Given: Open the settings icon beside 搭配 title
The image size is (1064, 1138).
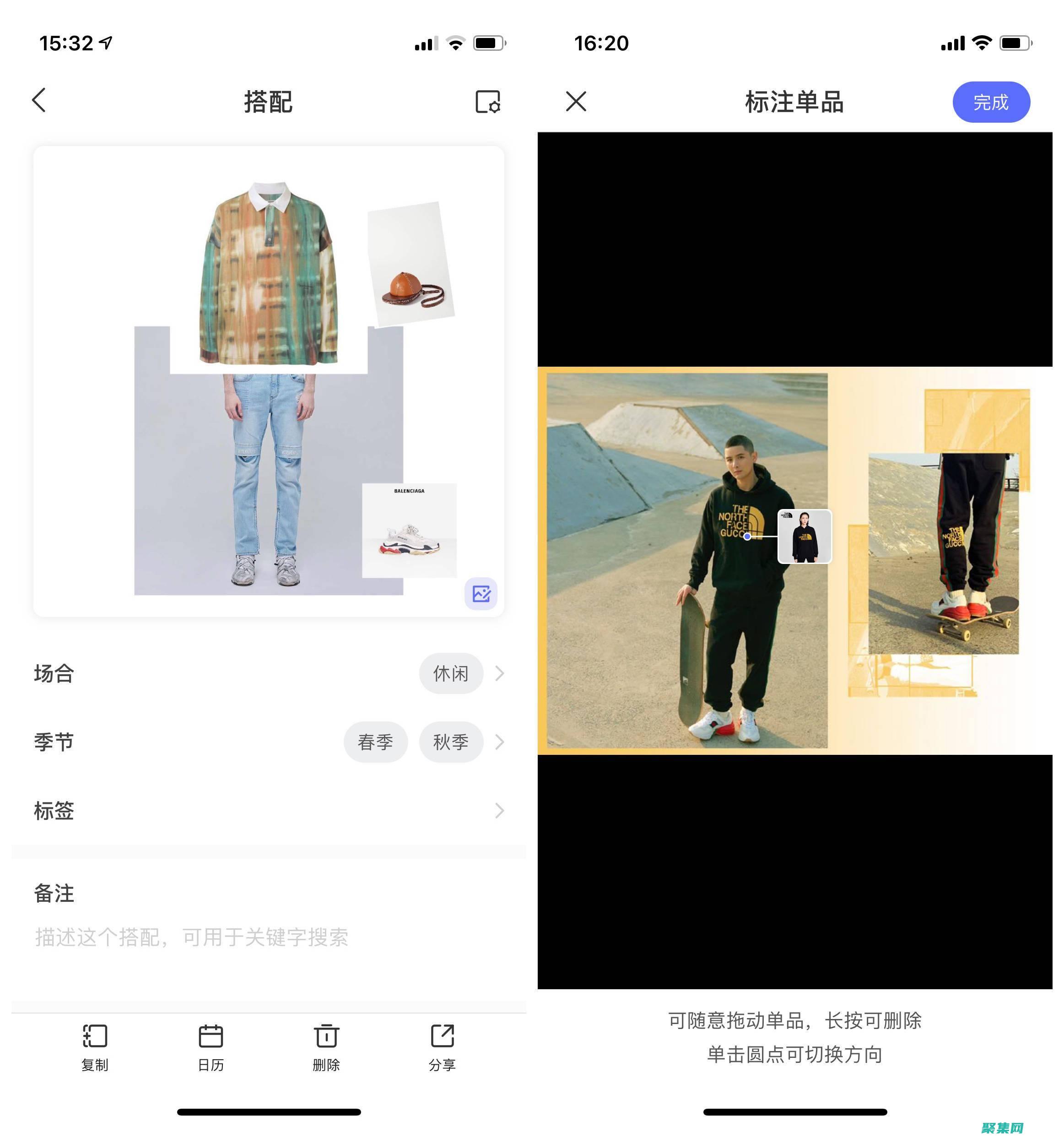Looking at the screenshot, I should [x=488, y=102].
